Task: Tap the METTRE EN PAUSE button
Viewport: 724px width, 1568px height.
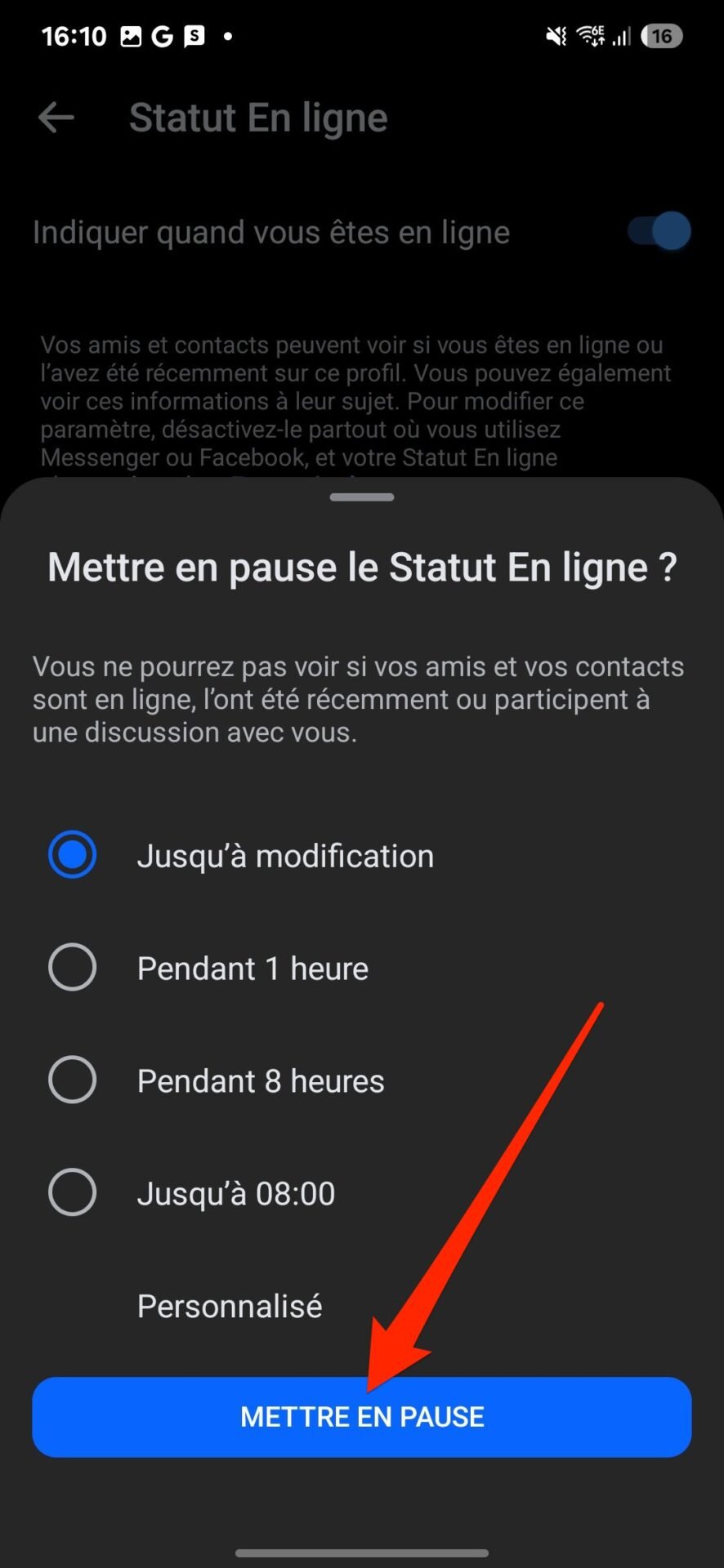Action: pos(362,1417)
